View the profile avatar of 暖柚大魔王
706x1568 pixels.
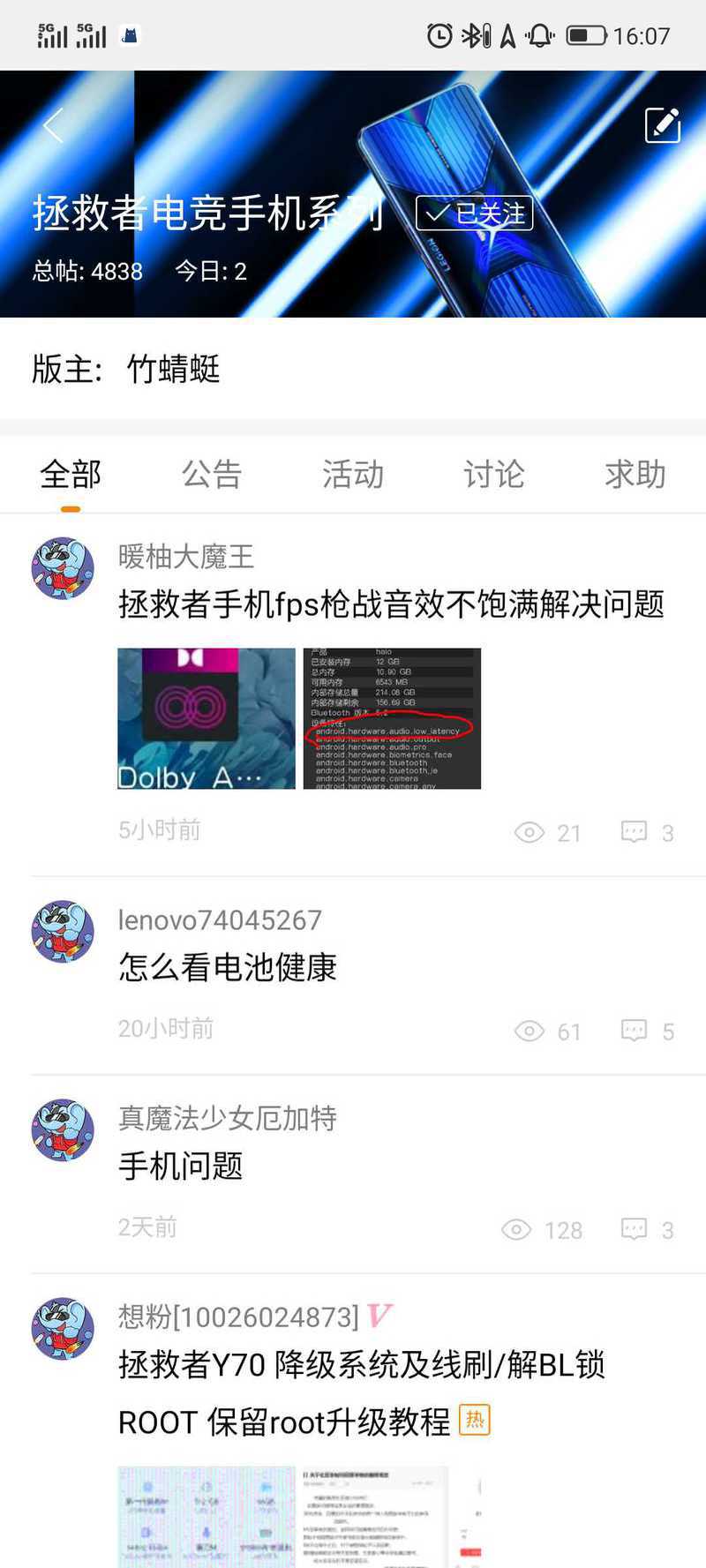tap(63, 568)
